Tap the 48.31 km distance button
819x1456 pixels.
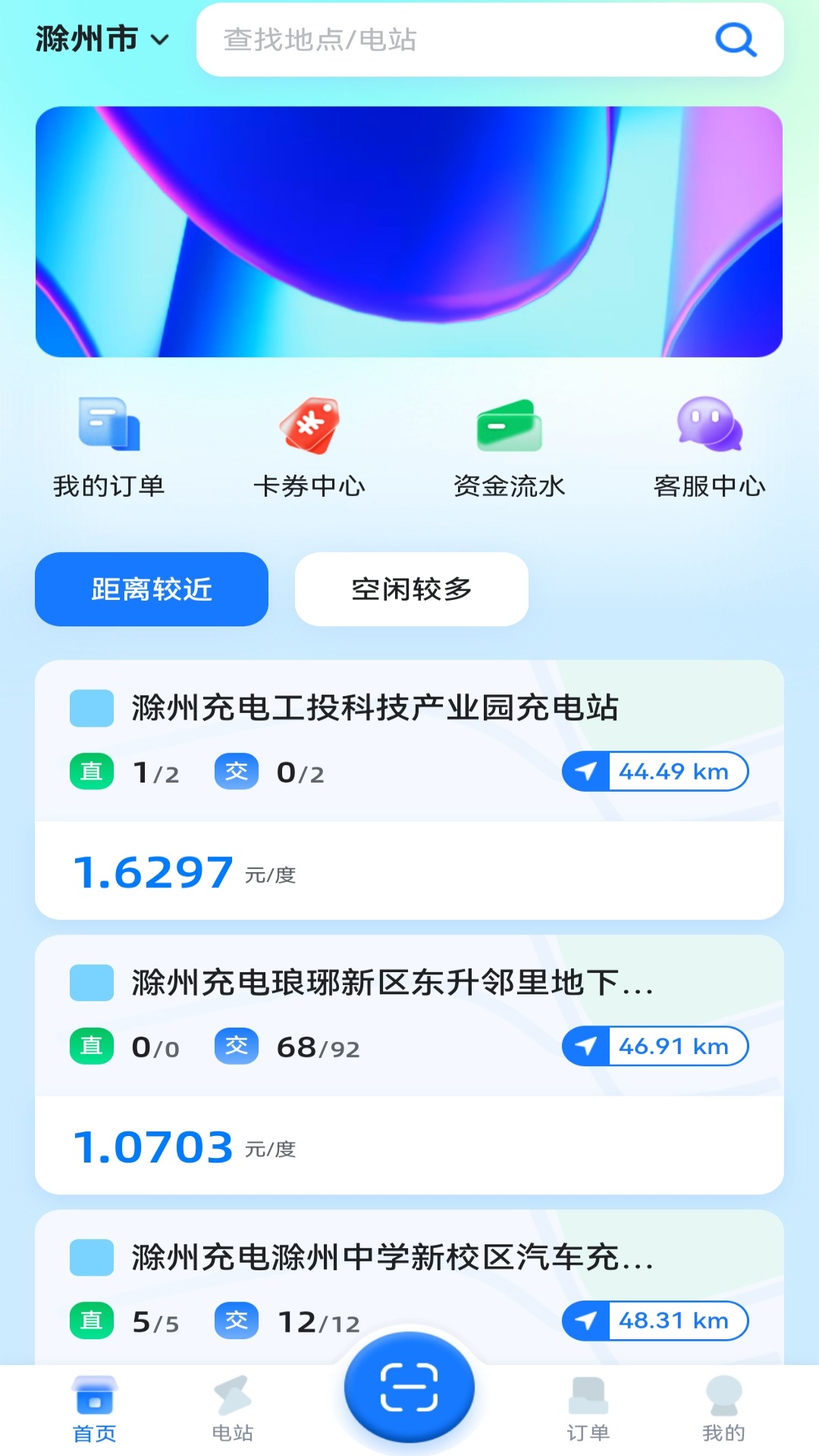click(654, 1321)
